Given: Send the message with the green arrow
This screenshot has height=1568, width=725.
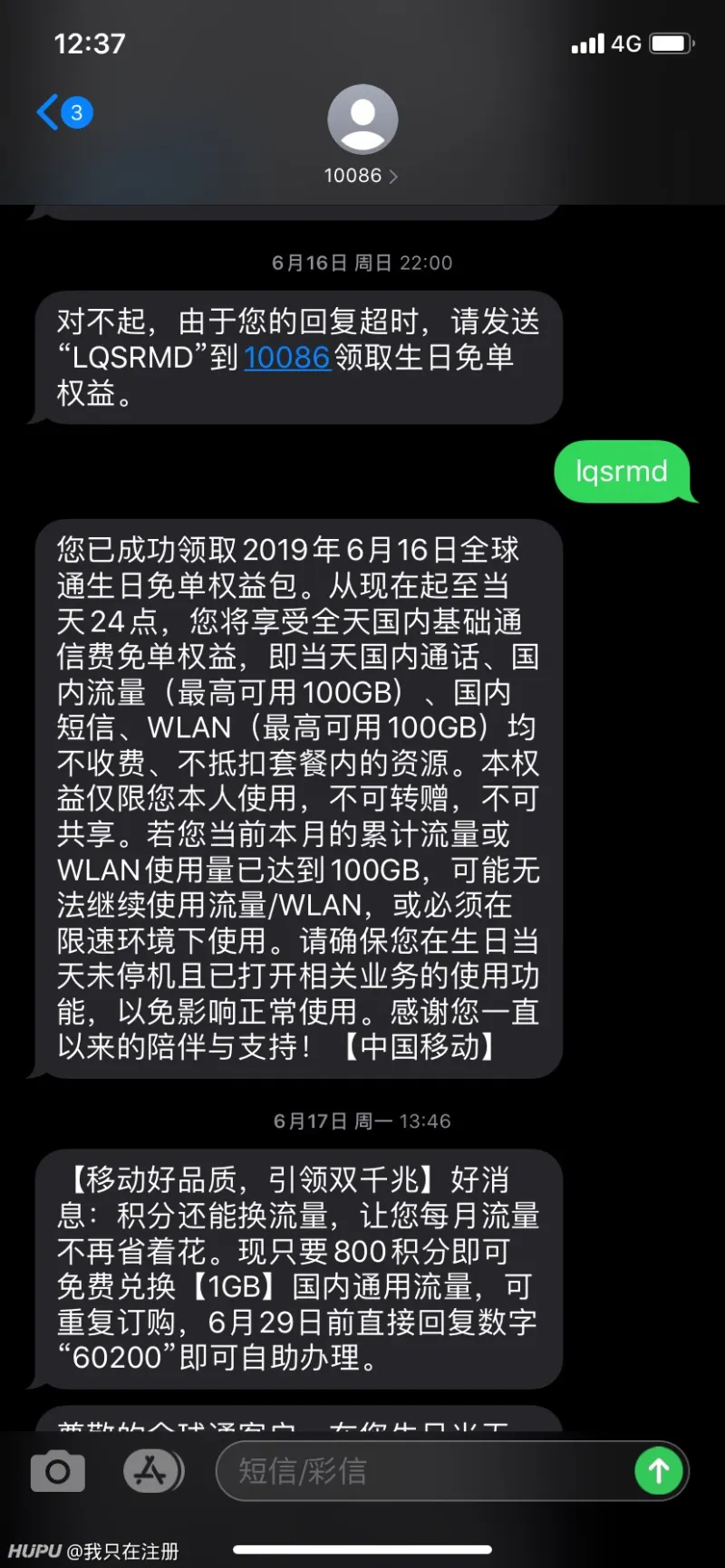Looking at the screenshot, I should click(658, 1471).
